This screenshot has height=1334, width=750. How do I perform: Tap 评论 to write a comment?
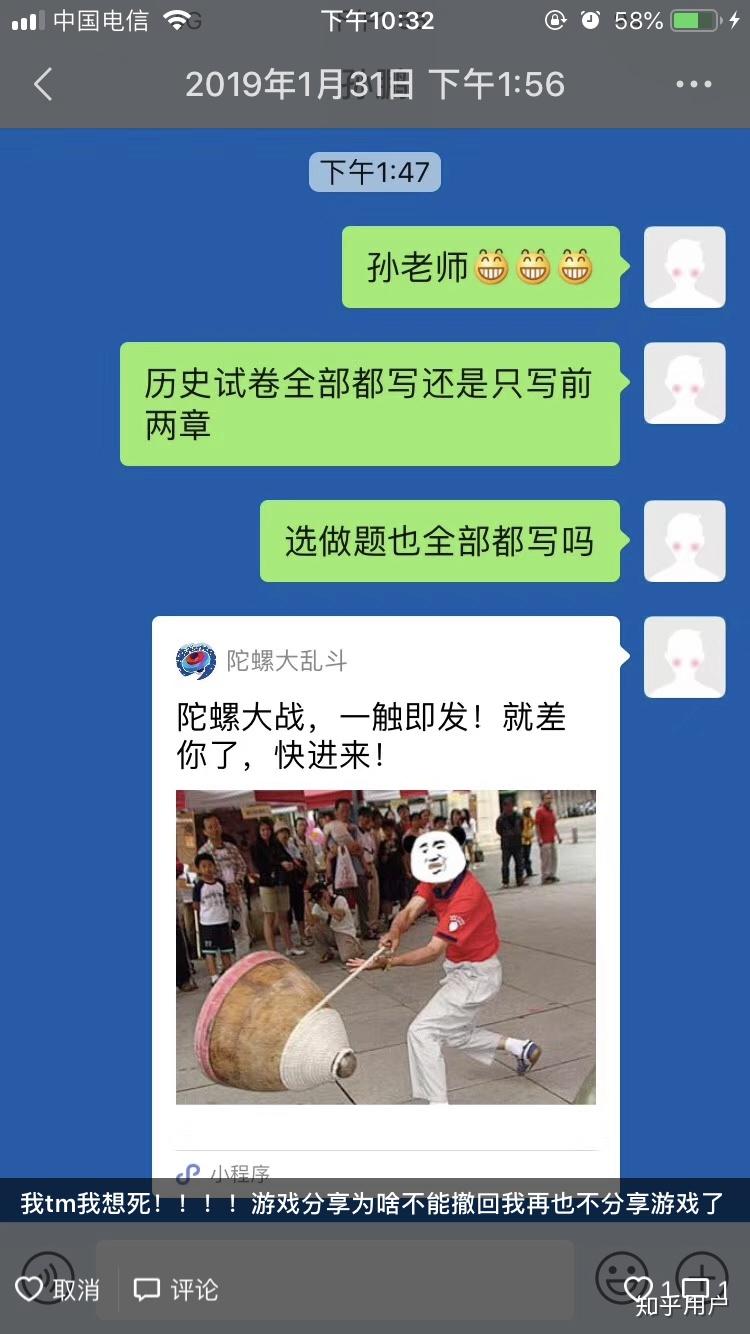pyautogui.click(x=176, y=1289)
